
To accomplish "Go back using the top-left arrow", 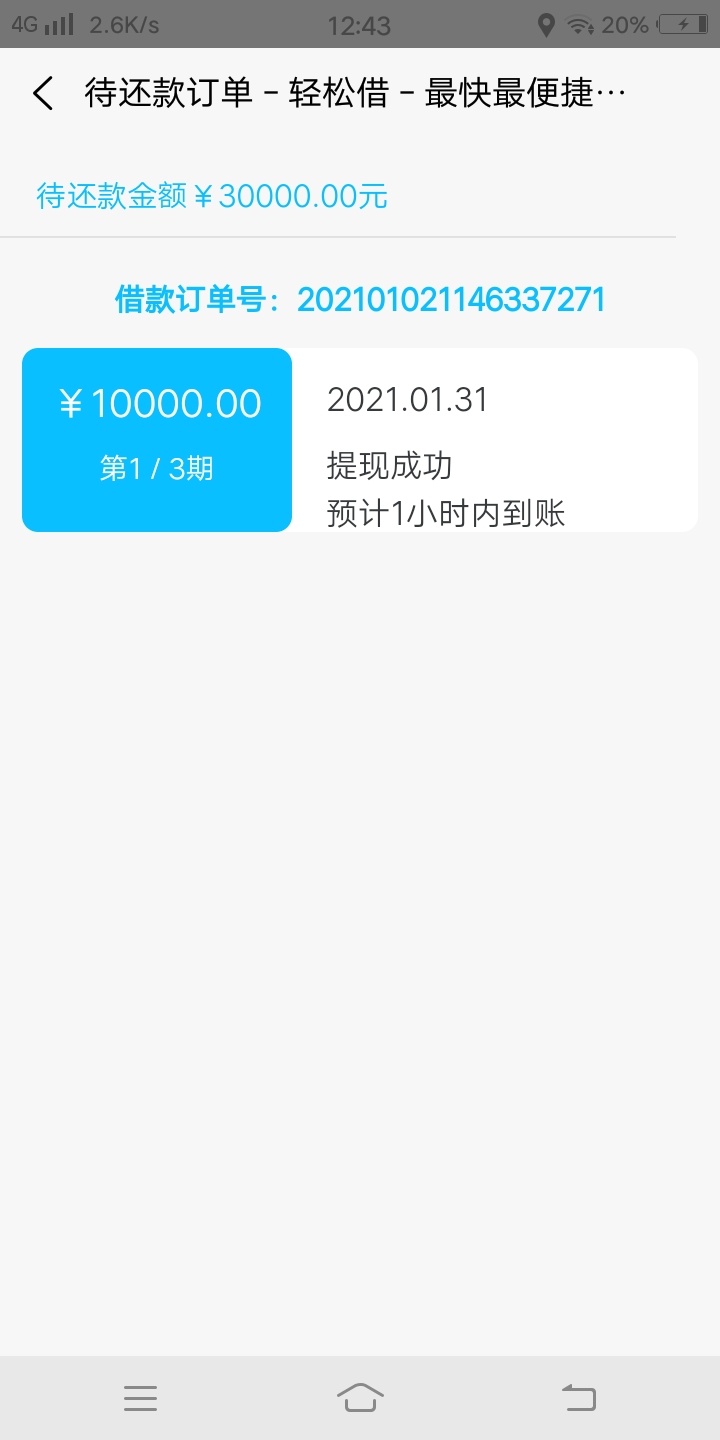I will (43, 94).
